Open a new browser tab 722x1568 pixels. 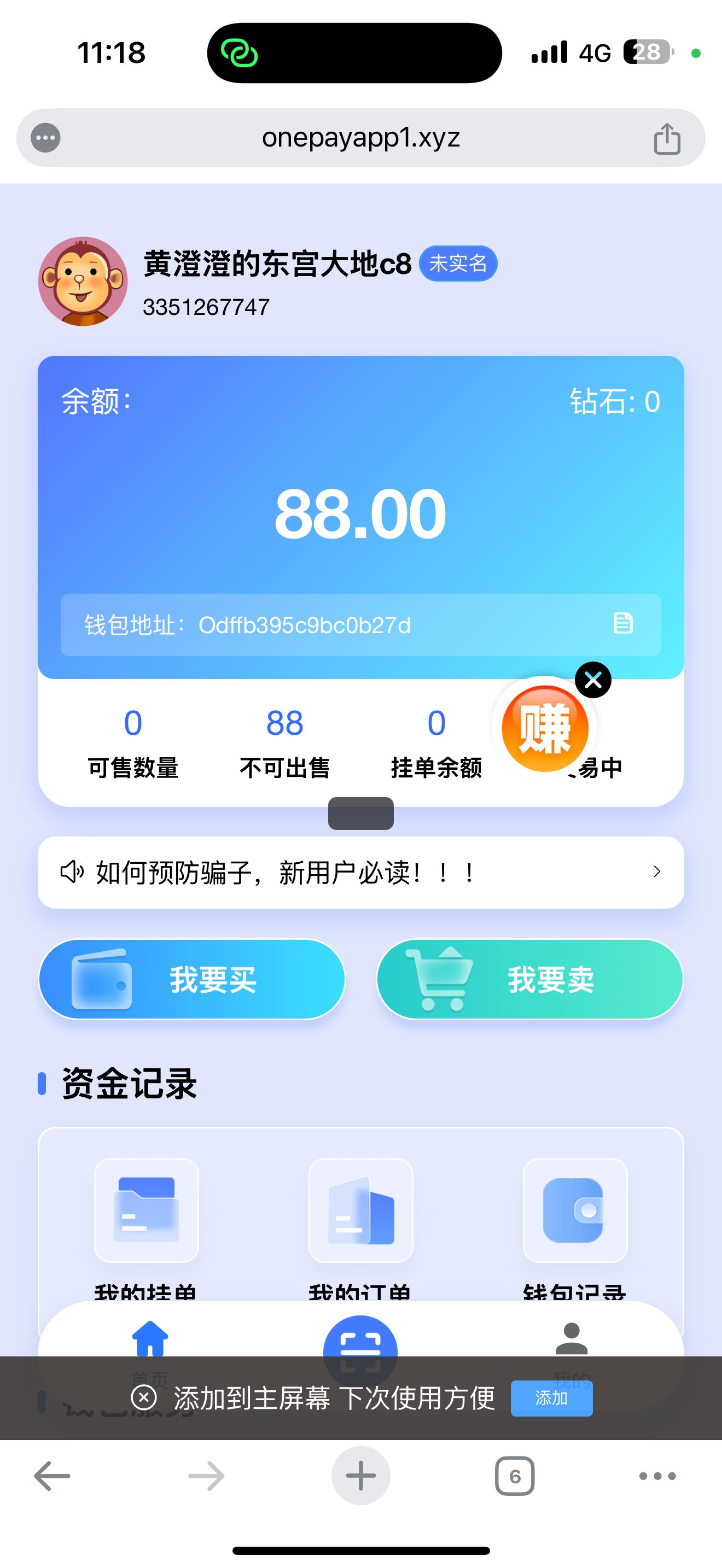click(360, 1476)
